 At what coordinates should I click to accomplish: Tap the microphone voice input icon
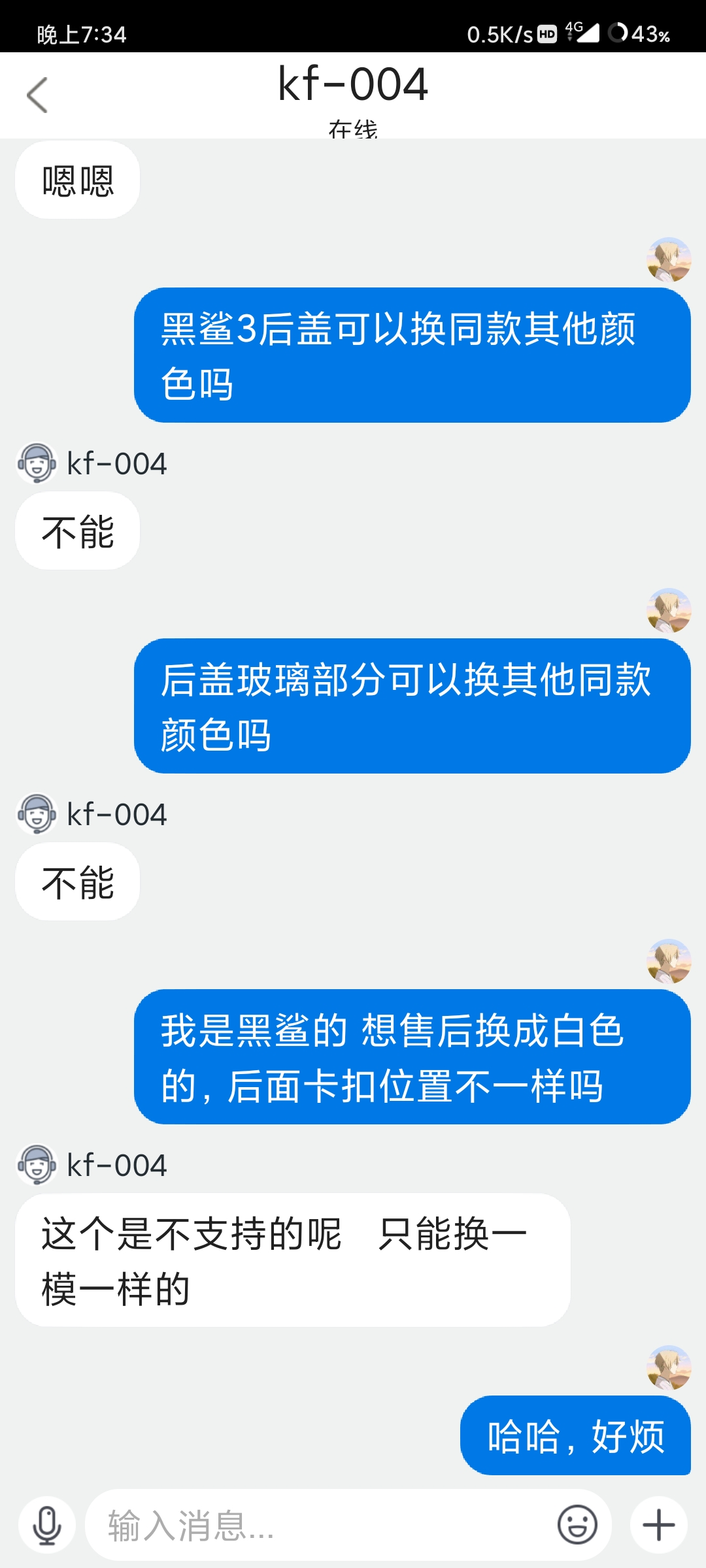click(47, 1526)
